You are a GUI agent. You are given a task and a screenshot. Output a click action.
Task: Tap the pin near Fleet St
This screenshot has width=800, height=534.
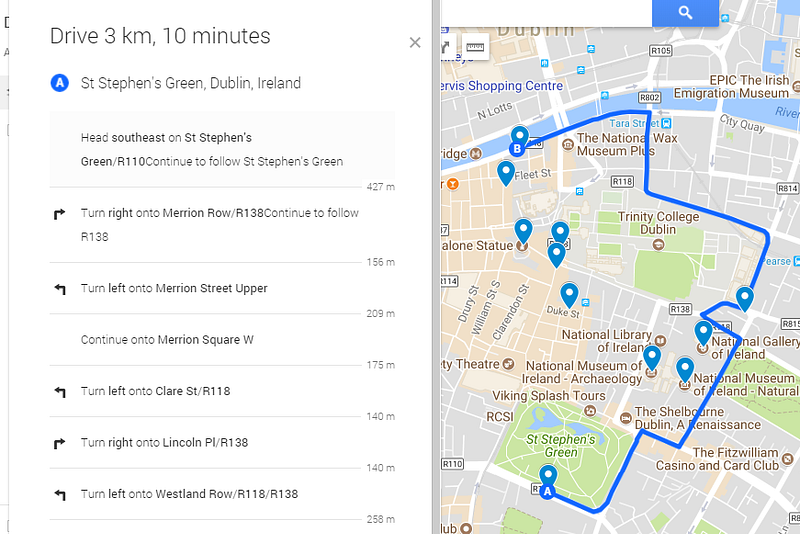(506, 173)
